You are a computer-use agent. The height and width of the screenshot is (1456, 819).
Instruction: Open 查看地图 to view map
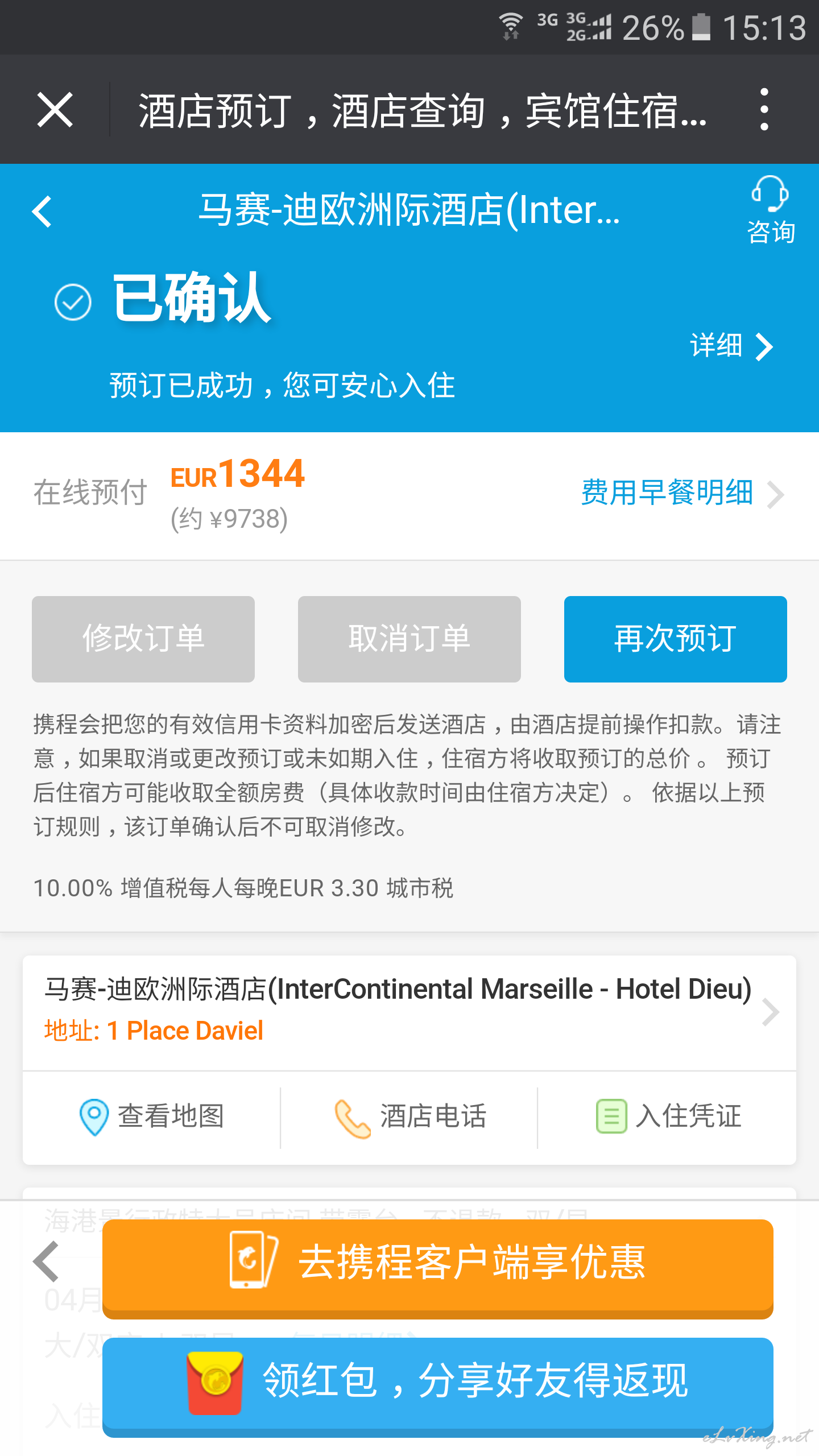(x=152, y=1116)
